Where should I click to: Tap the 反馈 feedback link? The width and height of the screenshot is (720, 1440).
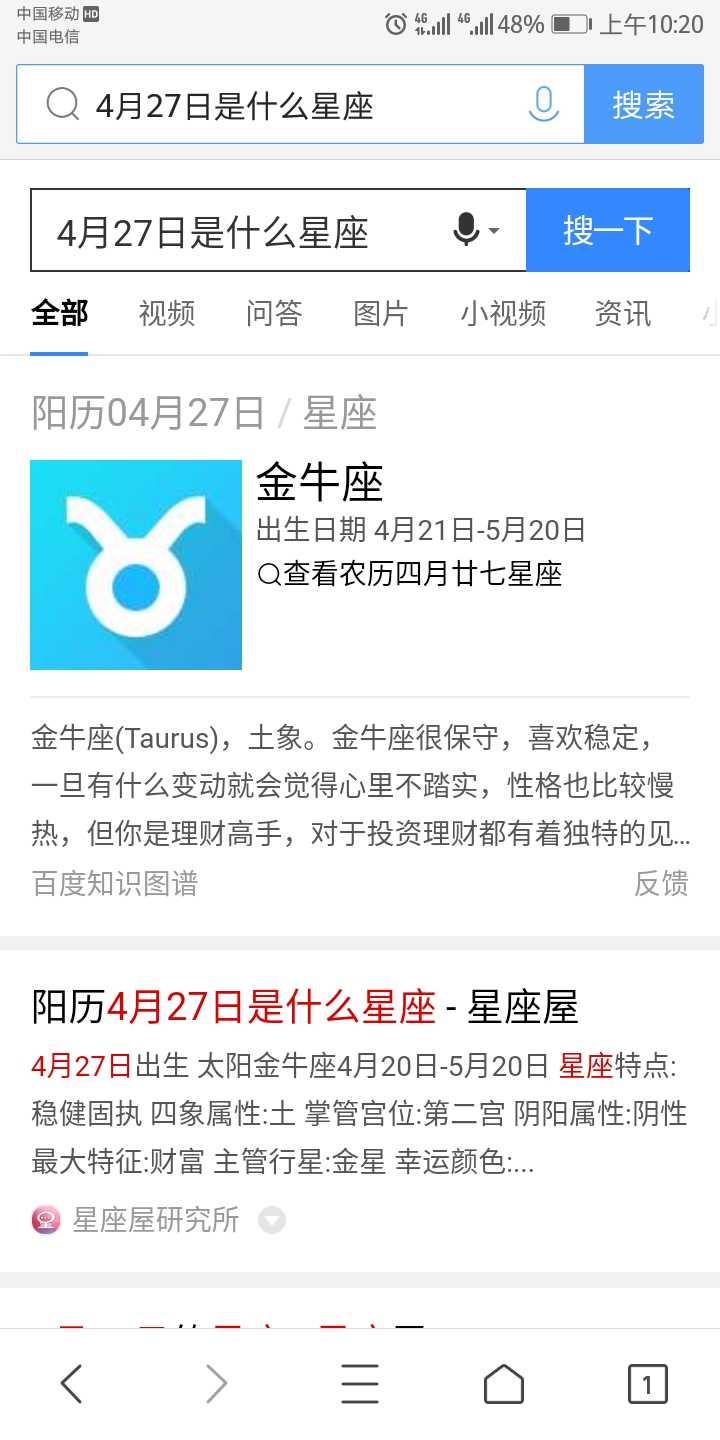662,882
